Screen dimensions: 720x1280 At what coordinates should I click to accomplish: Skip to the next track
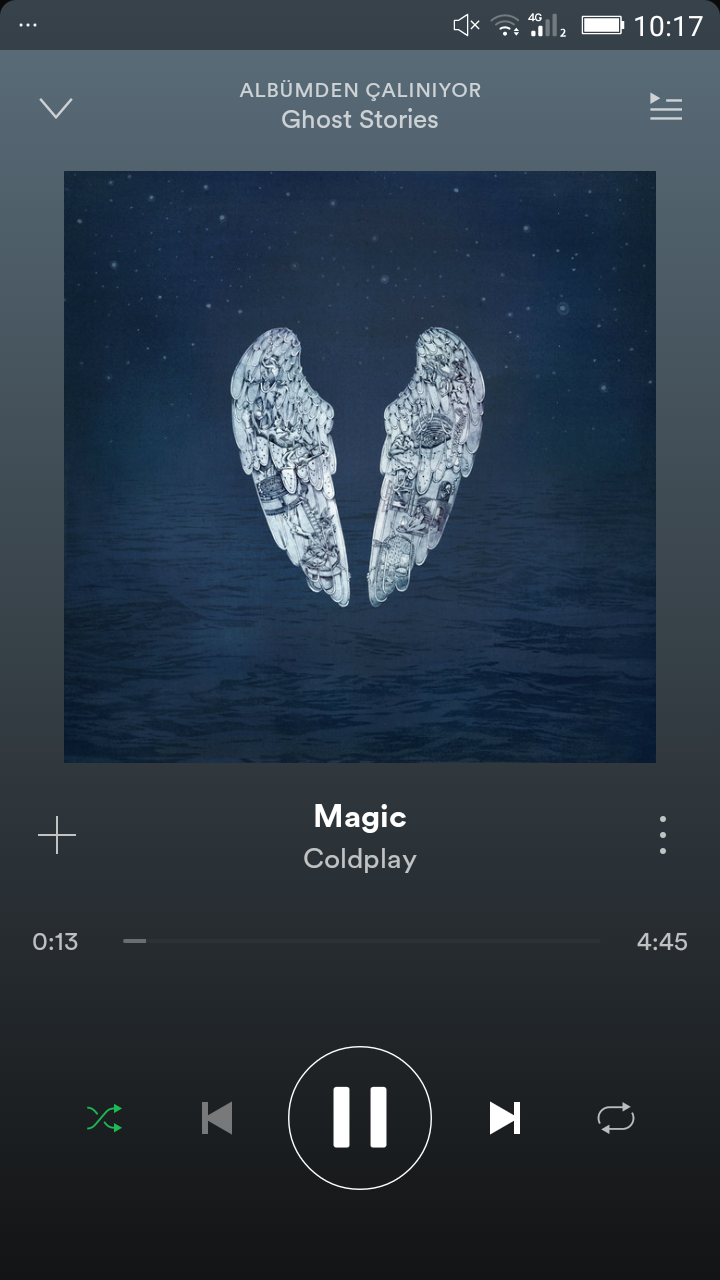(505, 1118)
